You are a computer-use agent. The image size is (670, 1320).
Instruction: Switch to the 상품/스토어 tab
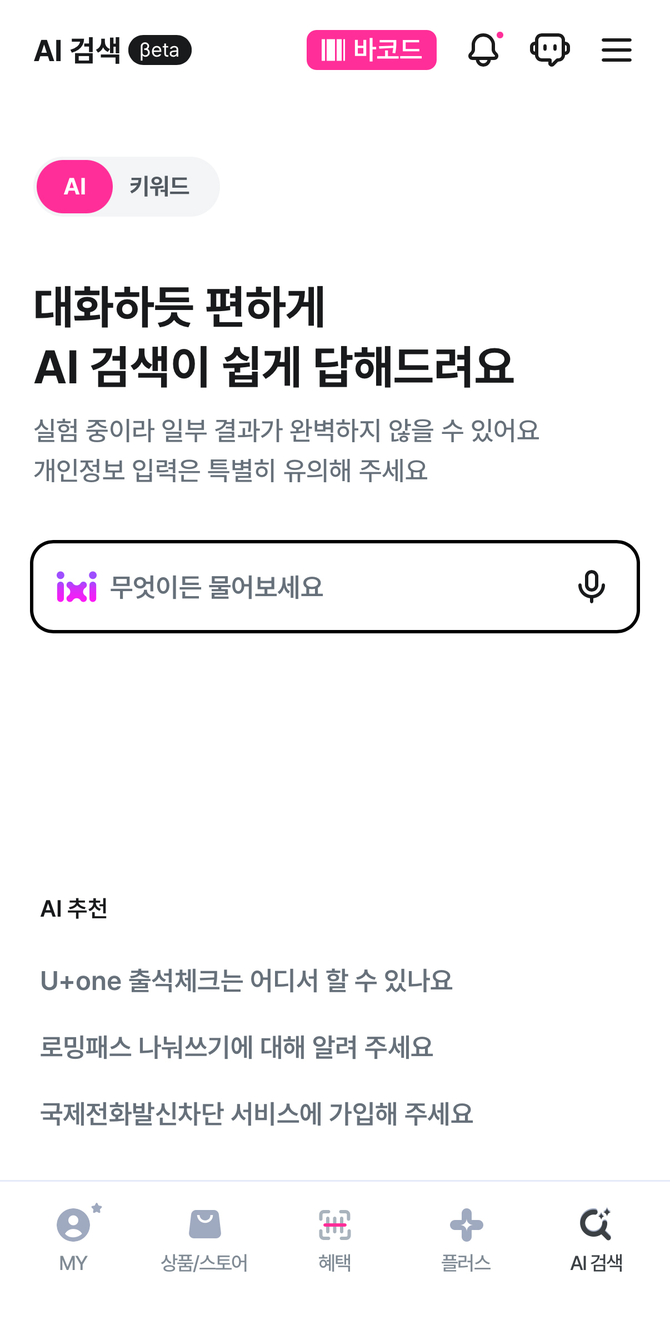[204, 1240]
